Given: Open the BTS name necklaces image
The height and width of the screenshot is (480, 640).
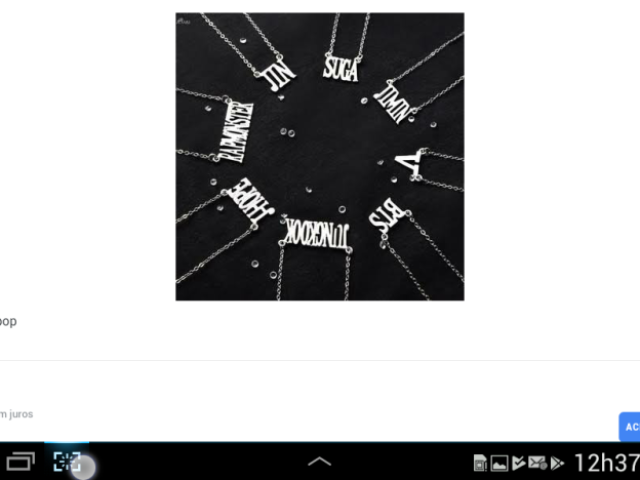Looking at the screenshot, I should (x=319, y=156).
